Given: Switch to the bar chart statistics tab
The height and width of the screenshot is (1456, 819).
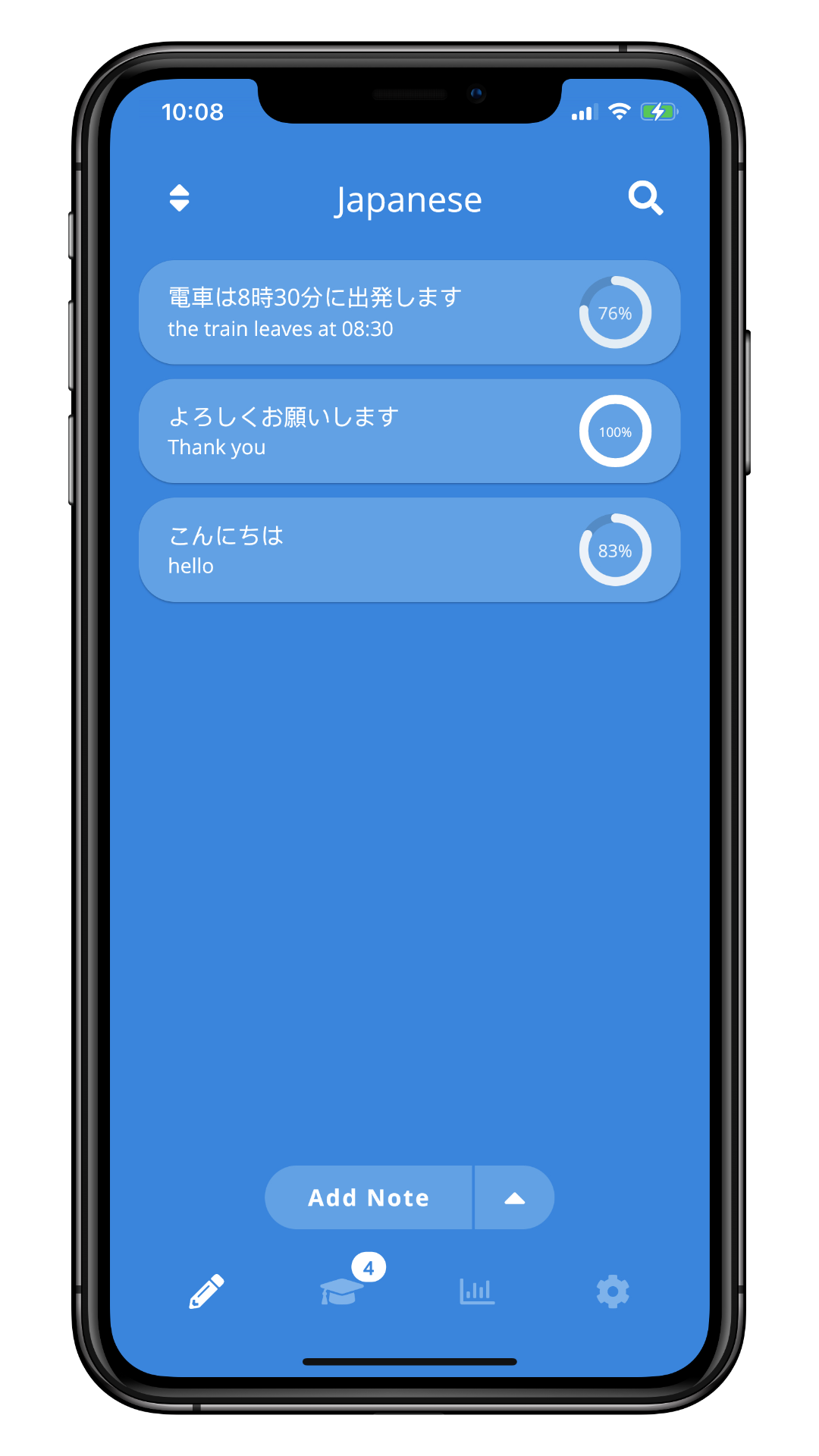Looking at the screenshot, I should coord(477,1291).
